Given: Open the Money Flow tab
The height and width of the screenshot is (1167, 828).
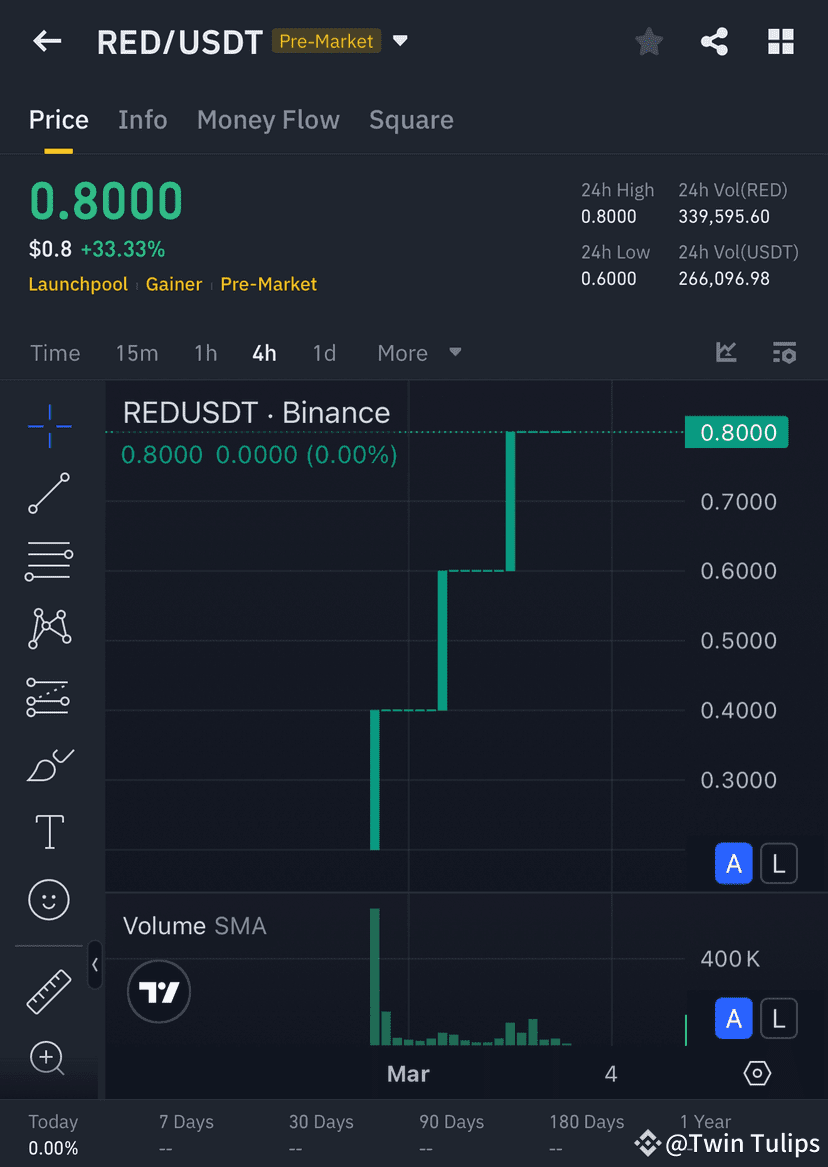Looking at the screenshot, I should [x=267, y=119].
